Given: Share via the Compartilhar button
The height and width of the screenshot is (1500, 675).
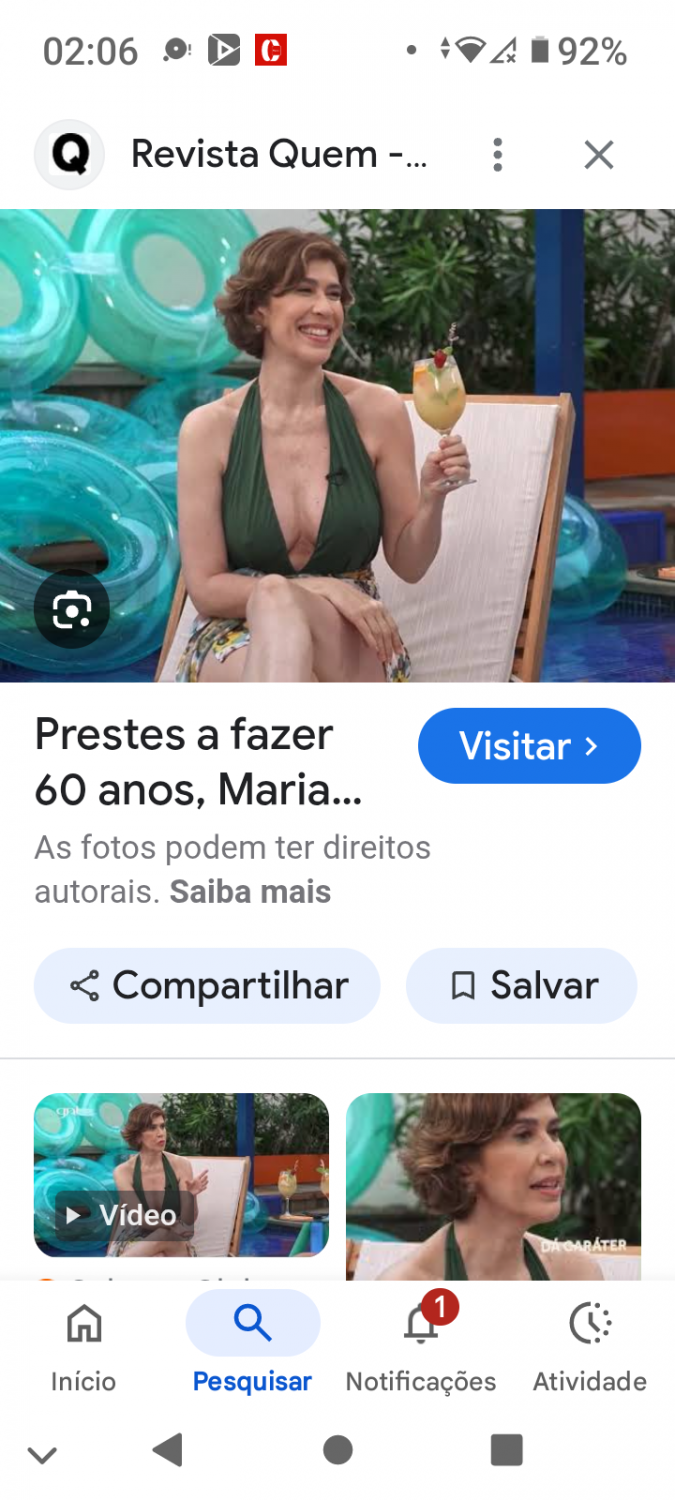Looking at the screenshot, I should click(208, 985).
